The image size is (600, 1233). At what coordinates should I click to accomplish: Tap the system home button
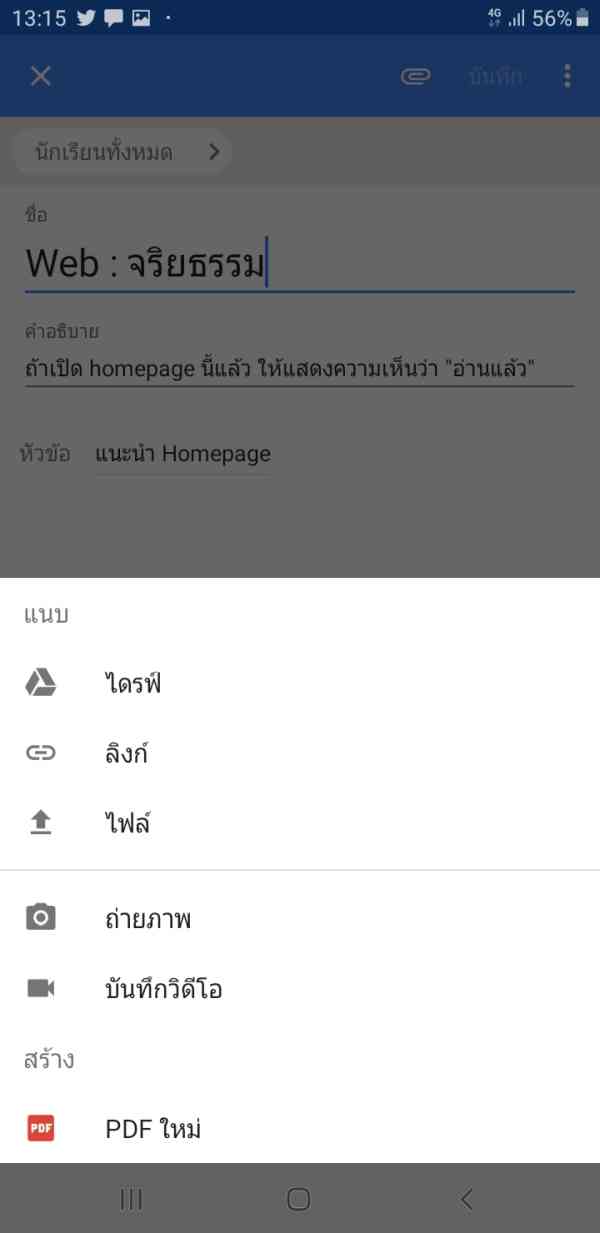click(299, 1198)
